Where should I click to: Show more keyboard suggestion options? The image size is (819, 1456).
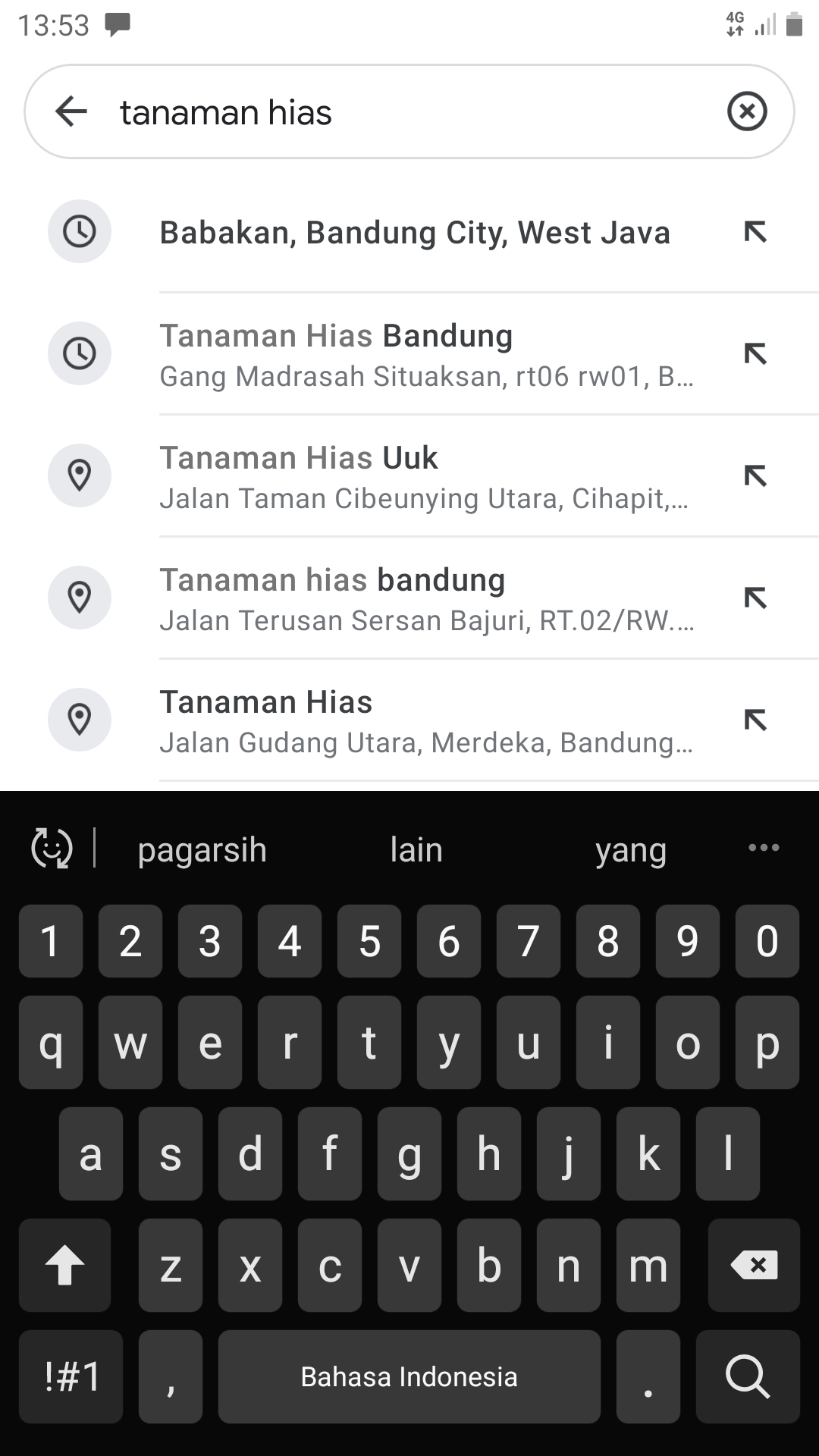(764, 848)
